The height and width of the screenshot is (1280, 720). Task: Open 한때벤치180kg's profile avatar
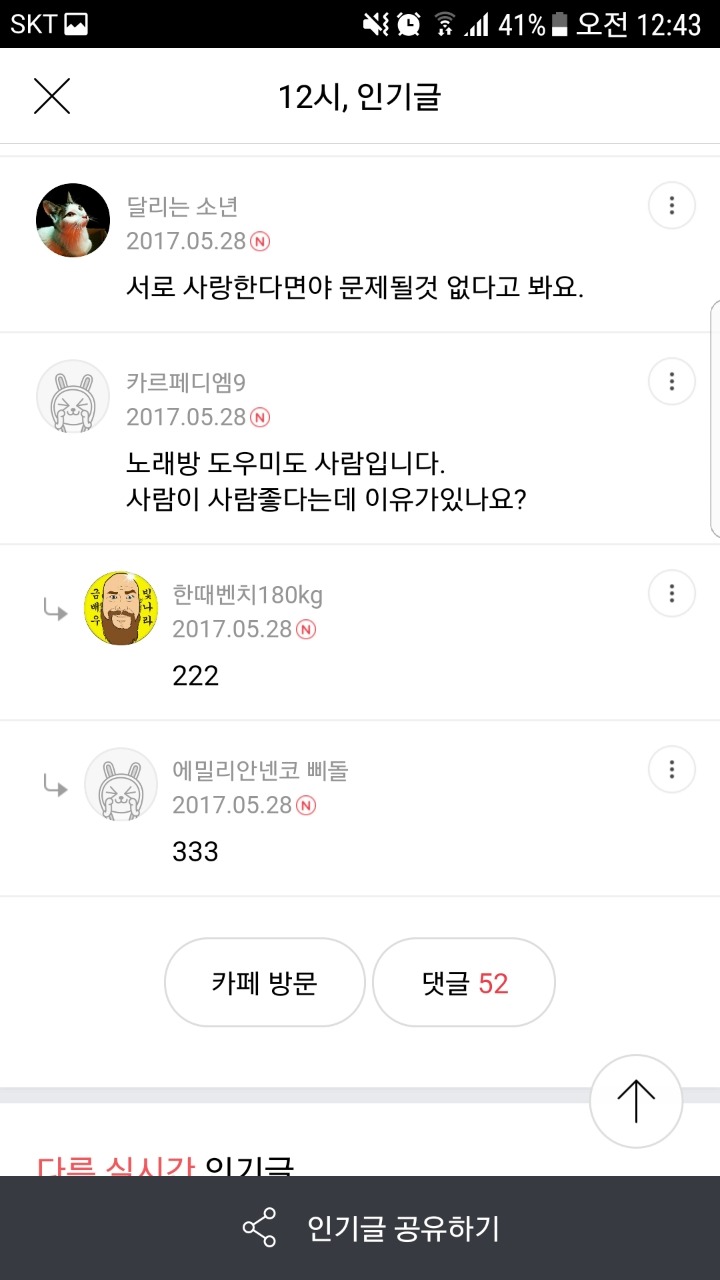coord(121,608)
